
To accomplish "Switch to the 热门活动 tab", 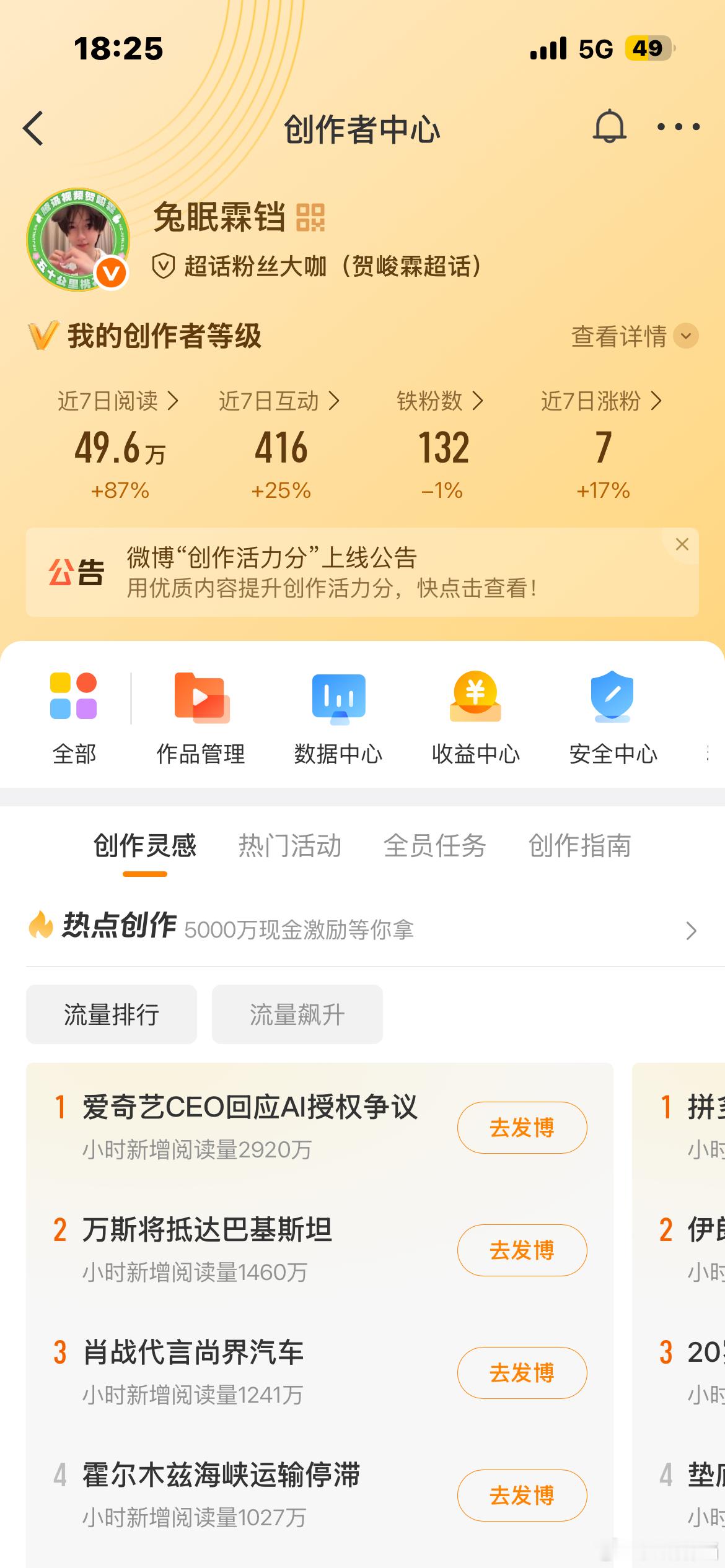I will click(x=289, y=846).
